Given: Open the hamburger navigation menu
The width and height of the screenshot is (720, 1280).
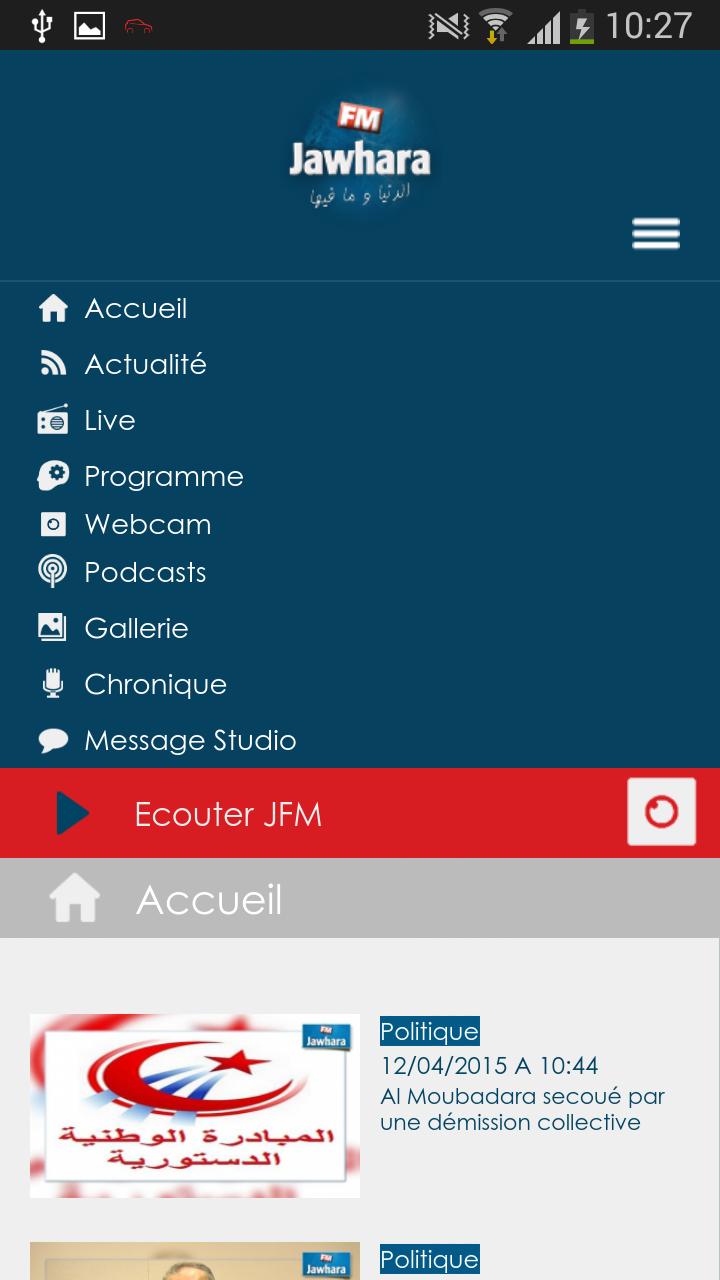Looking at the screenshot, I should tap(655, 232).
